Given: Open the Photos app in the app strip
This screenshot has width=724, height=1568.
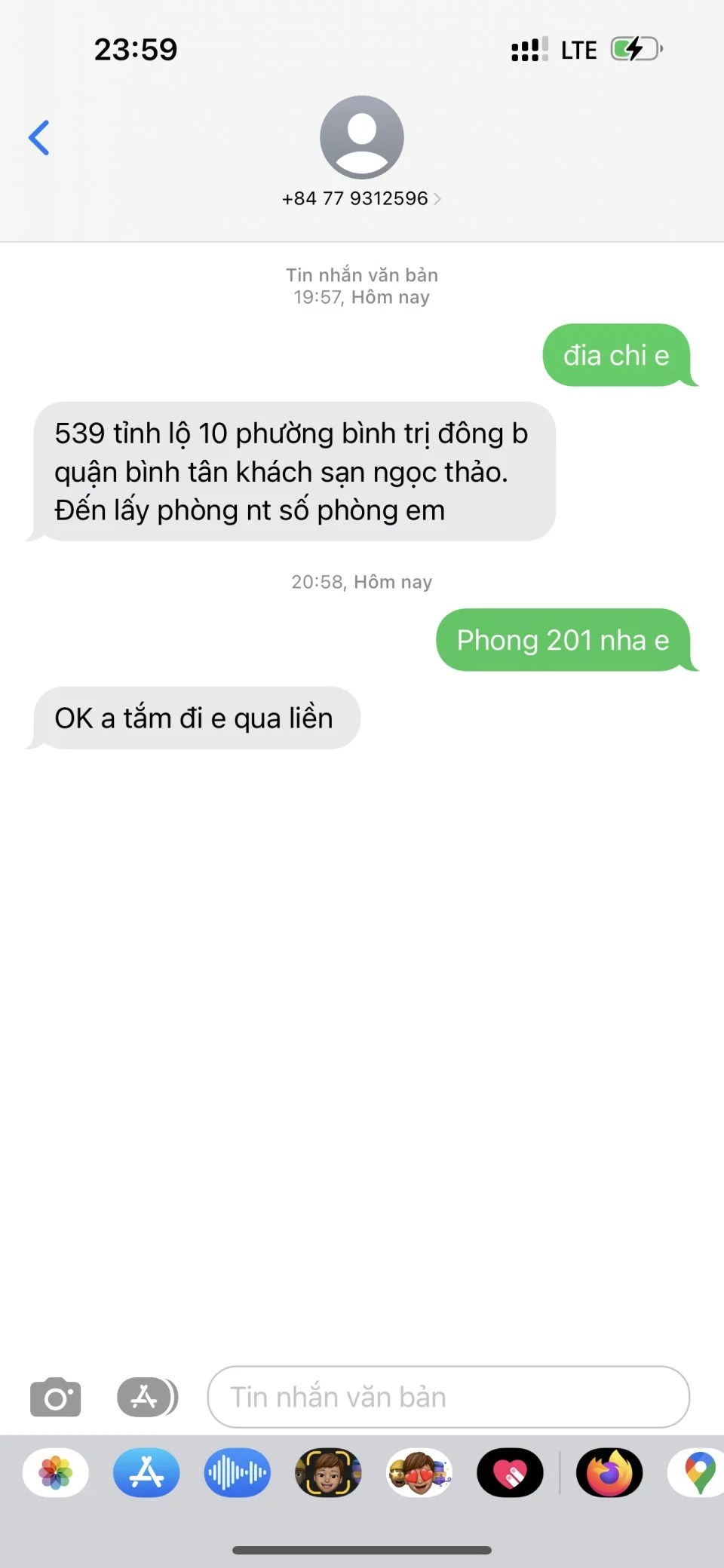Looking at the screenshot, I should click(x=56, y=1472).
